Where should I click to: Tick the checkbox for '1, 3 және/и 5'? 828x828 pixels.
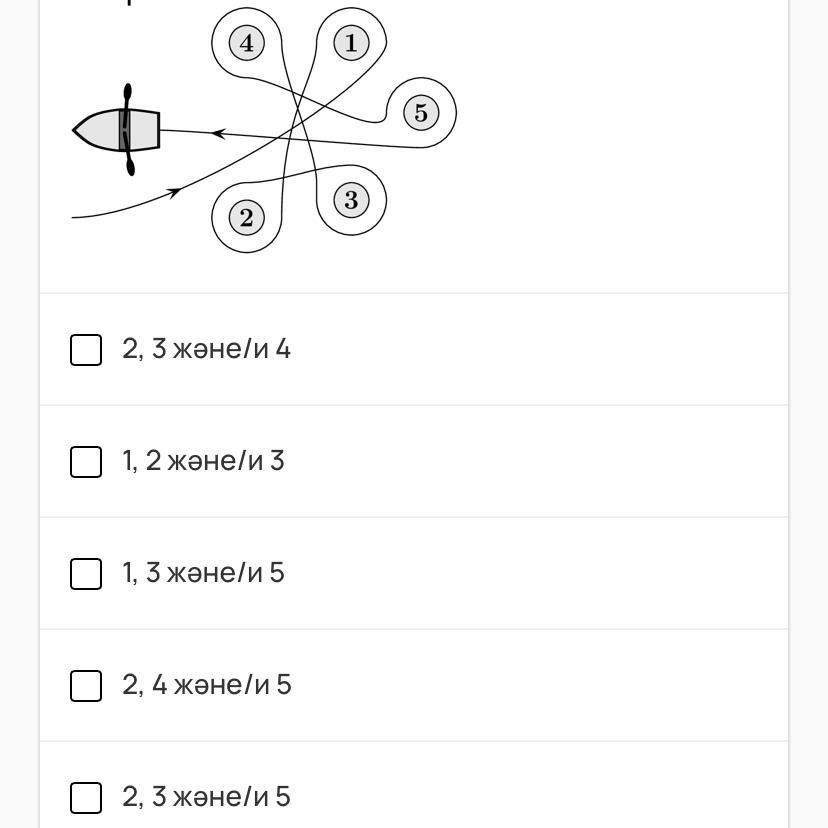86,574
